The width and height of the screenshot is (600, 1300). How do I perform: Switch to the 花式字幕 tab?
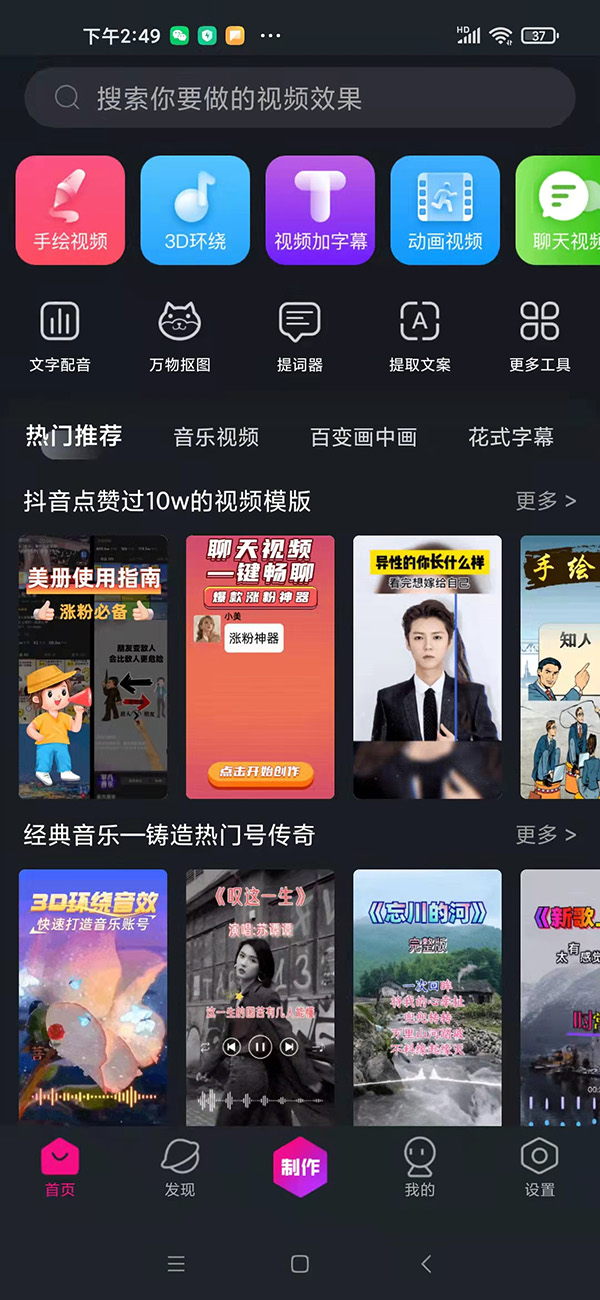511,437
